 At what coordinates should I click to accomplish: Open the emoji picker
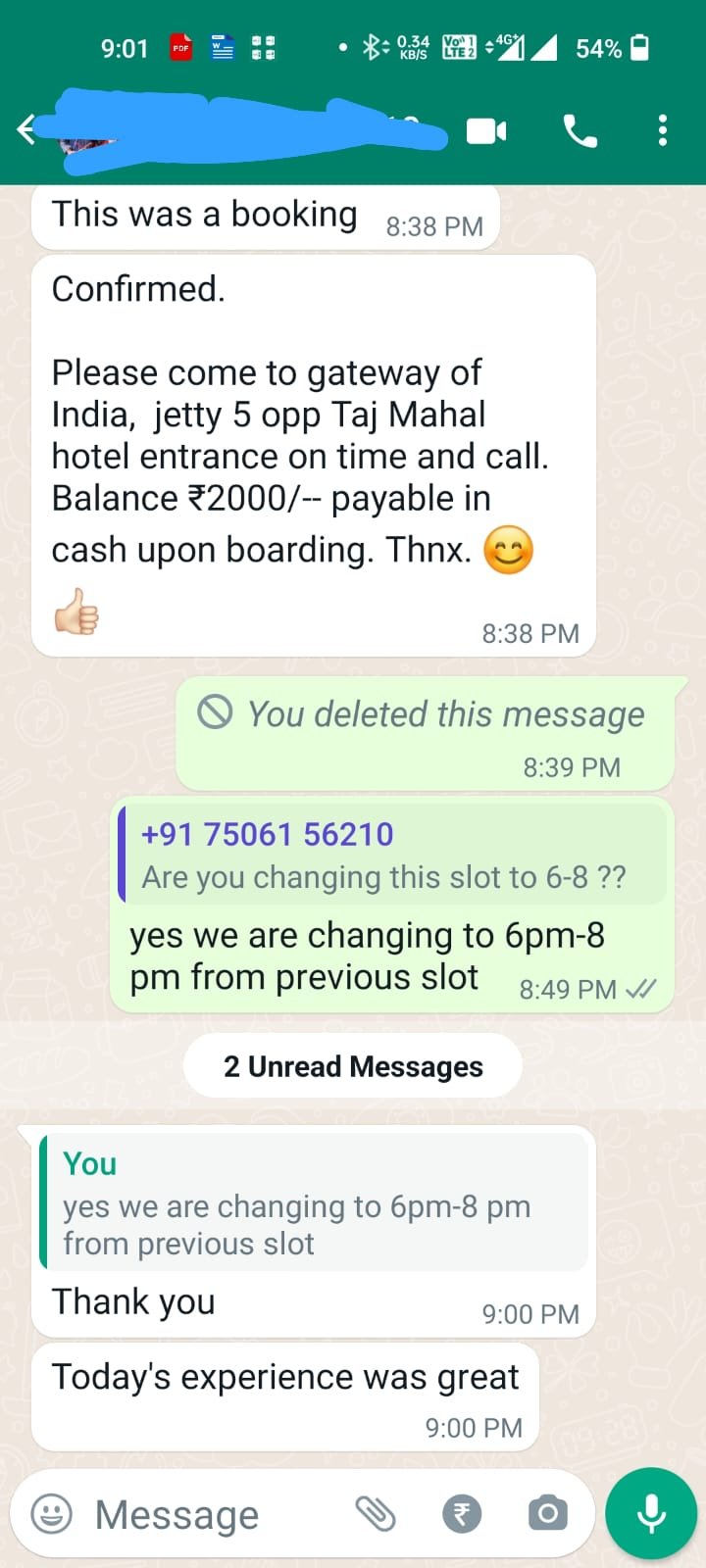52,1514
